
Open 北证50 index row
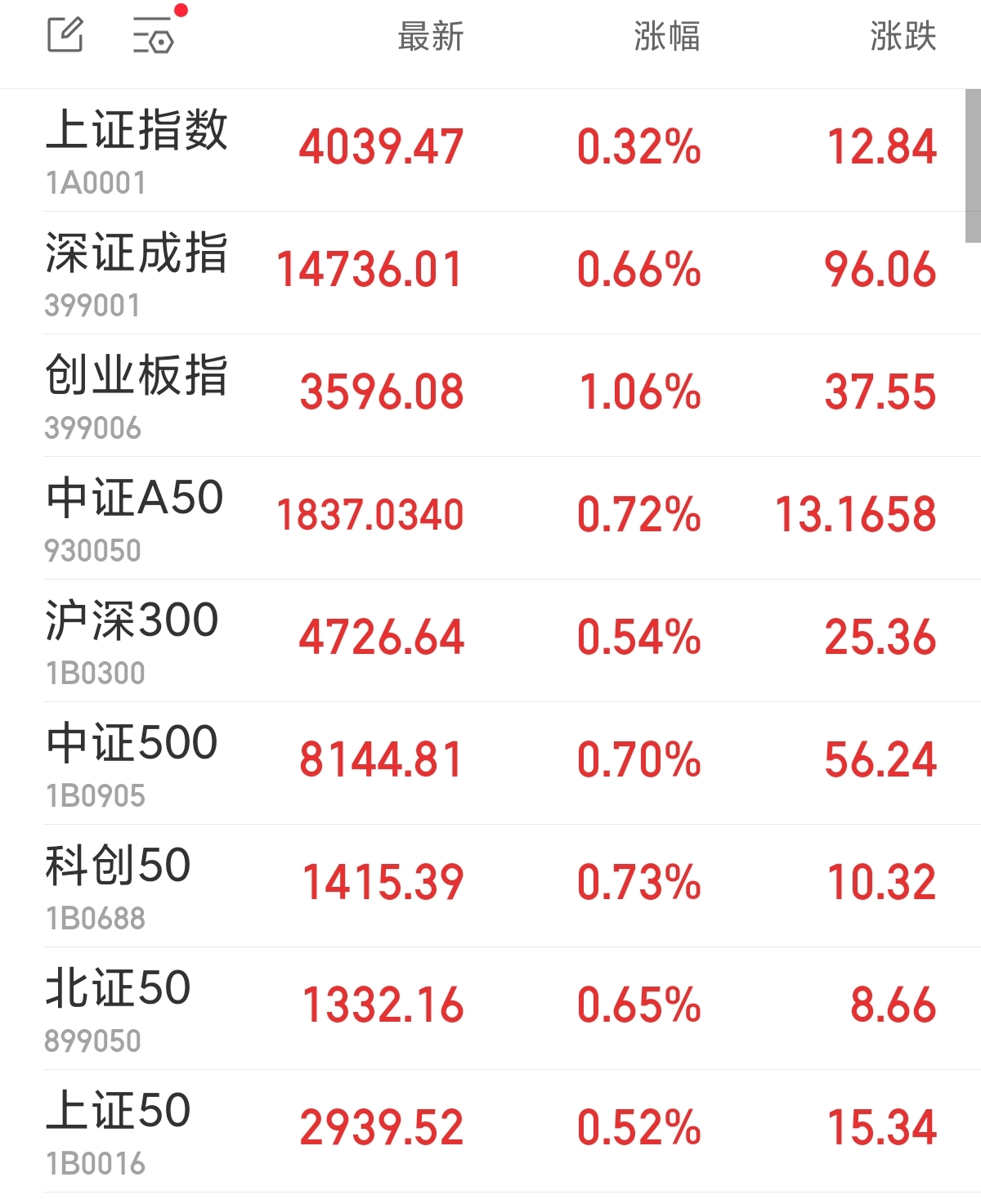click(x=119, y=987)
